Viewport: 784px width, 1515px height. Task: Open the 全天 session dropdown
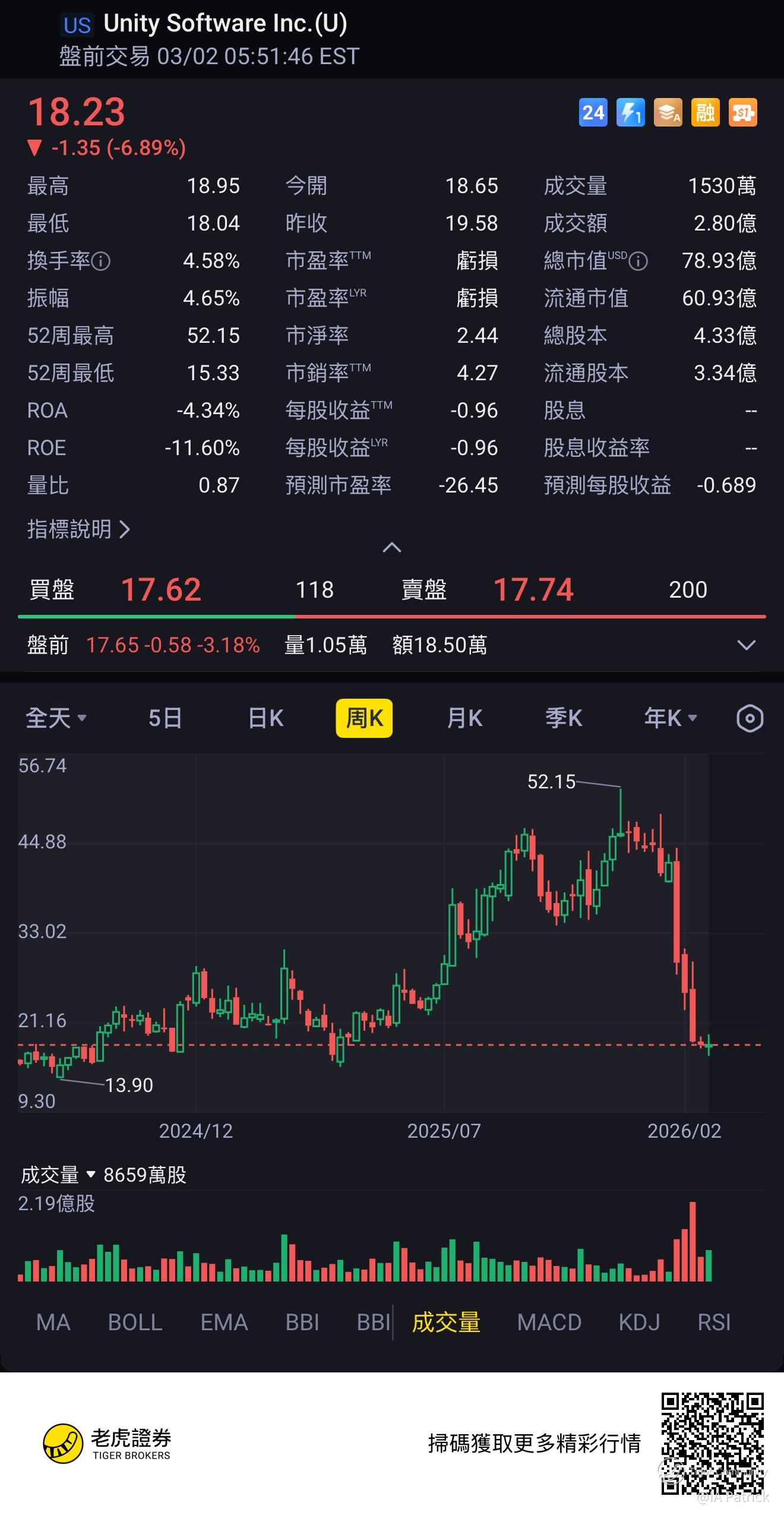56,718
